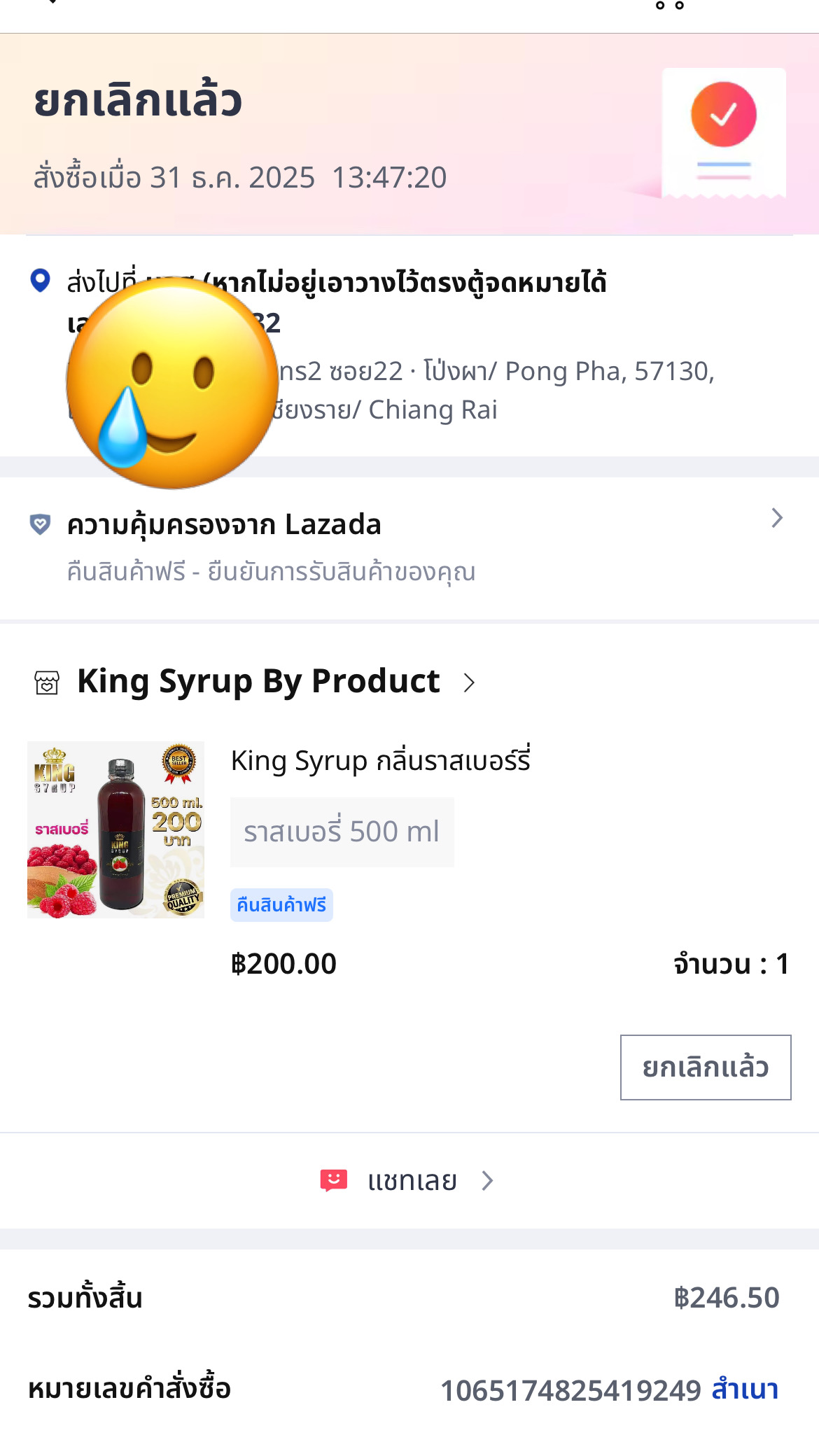The height and width of the screenshot is (1456, 819).
Task: Open the ความคุ้มครองจาก Lazada protection row
Action: pyautogui.click(x=409, y=547)
